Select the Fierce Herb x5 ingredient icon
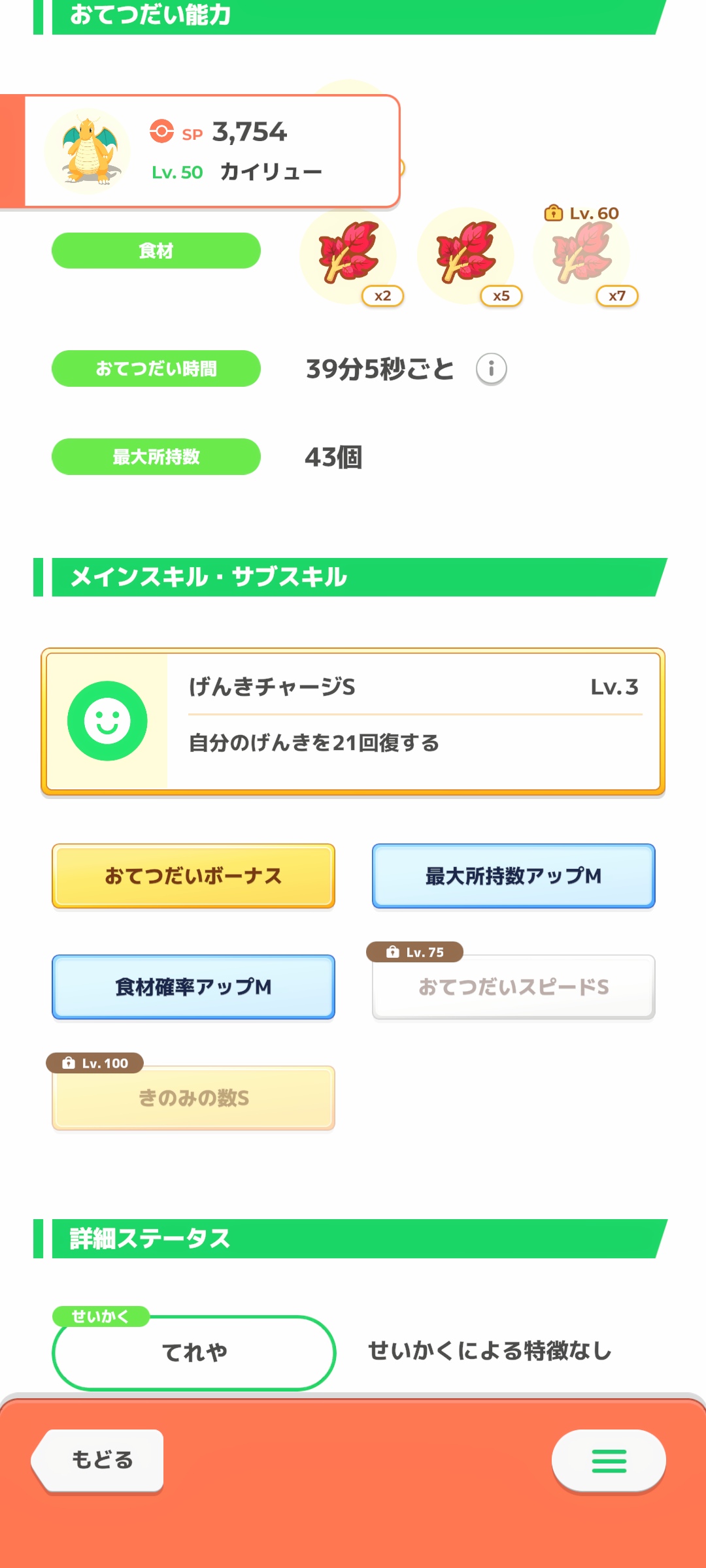This screenshot has width=706, height=1568. [467, 258]
